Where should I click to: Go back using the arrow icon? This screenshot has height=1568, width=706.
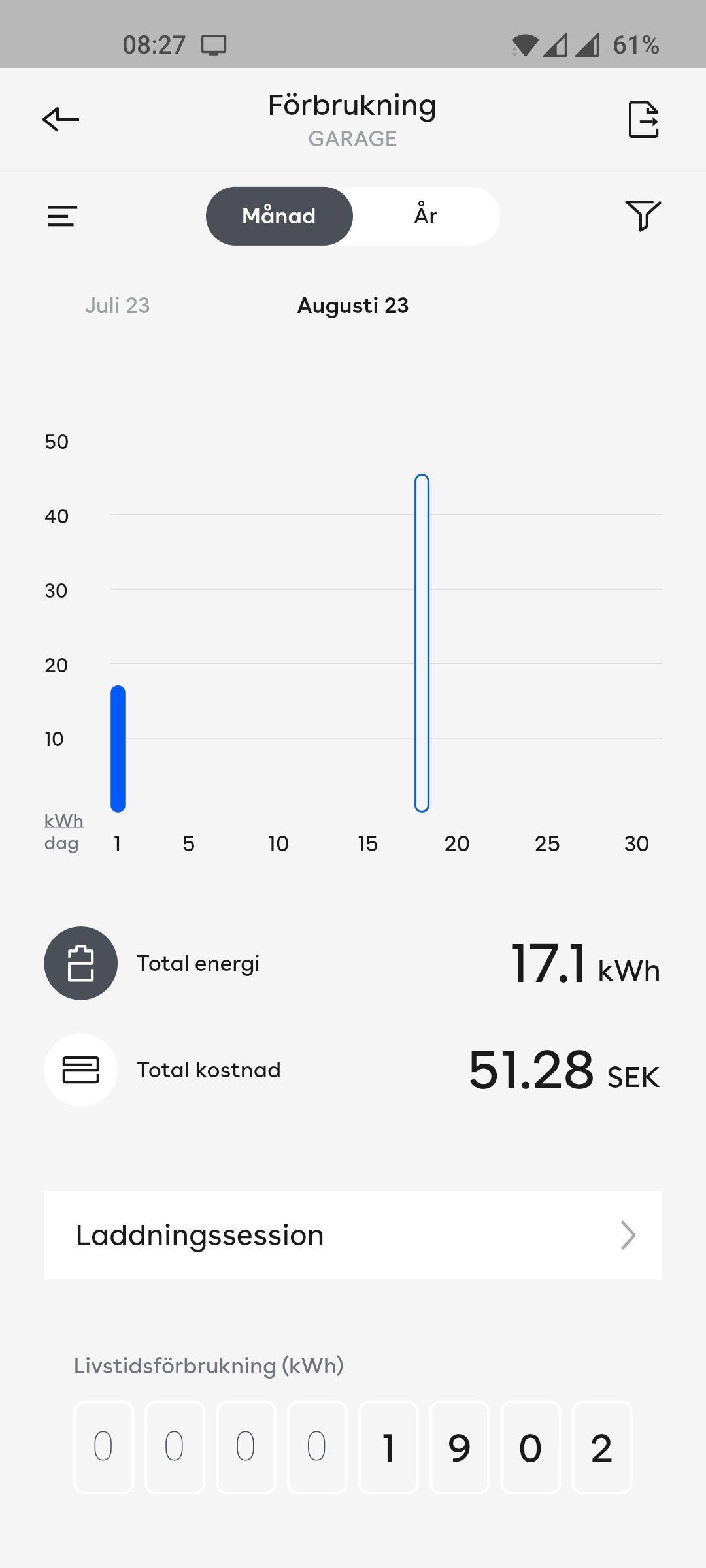(61, 120)
